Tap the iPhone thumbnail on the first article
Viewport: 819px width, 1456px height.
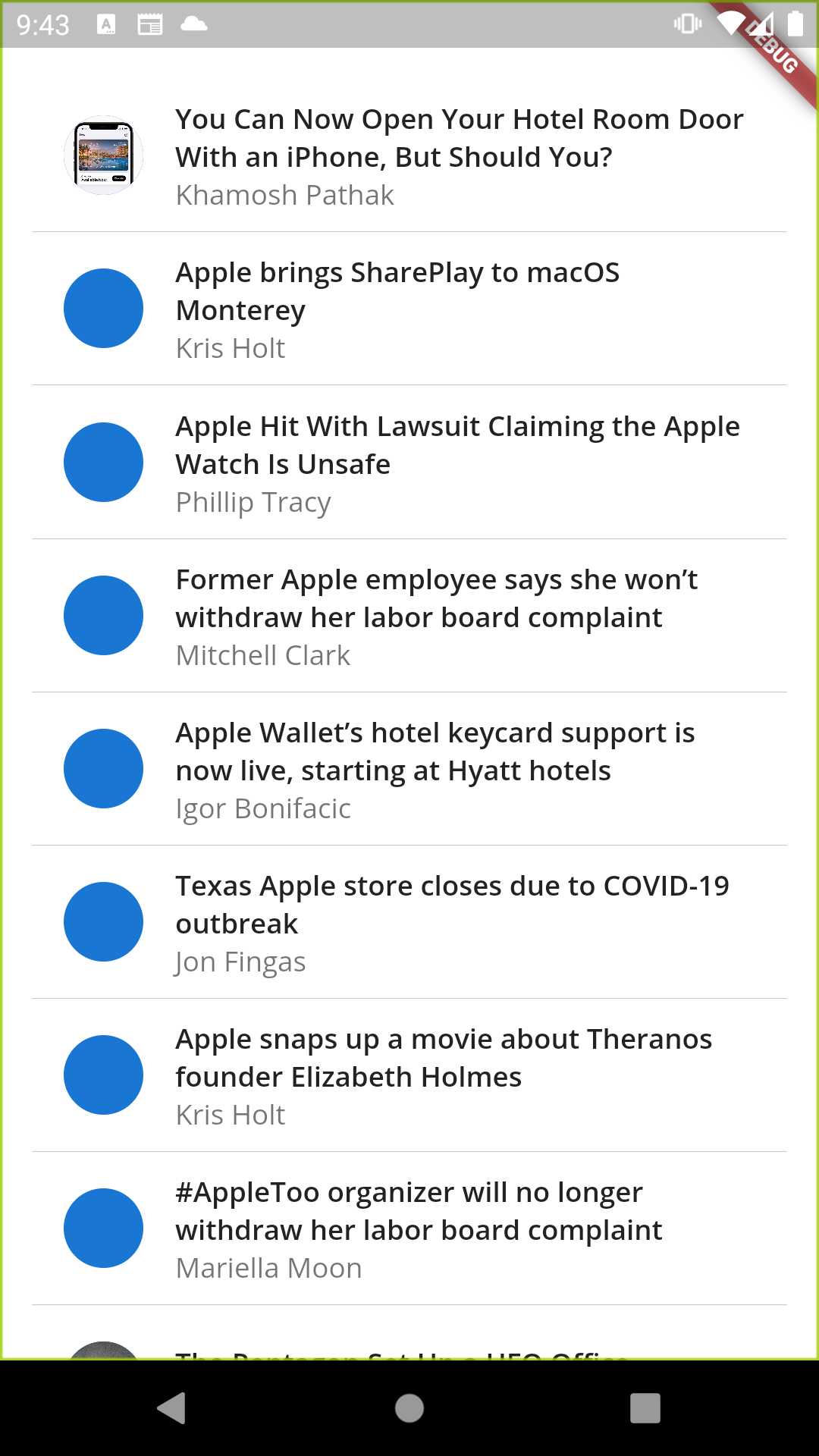coord(103,154)
